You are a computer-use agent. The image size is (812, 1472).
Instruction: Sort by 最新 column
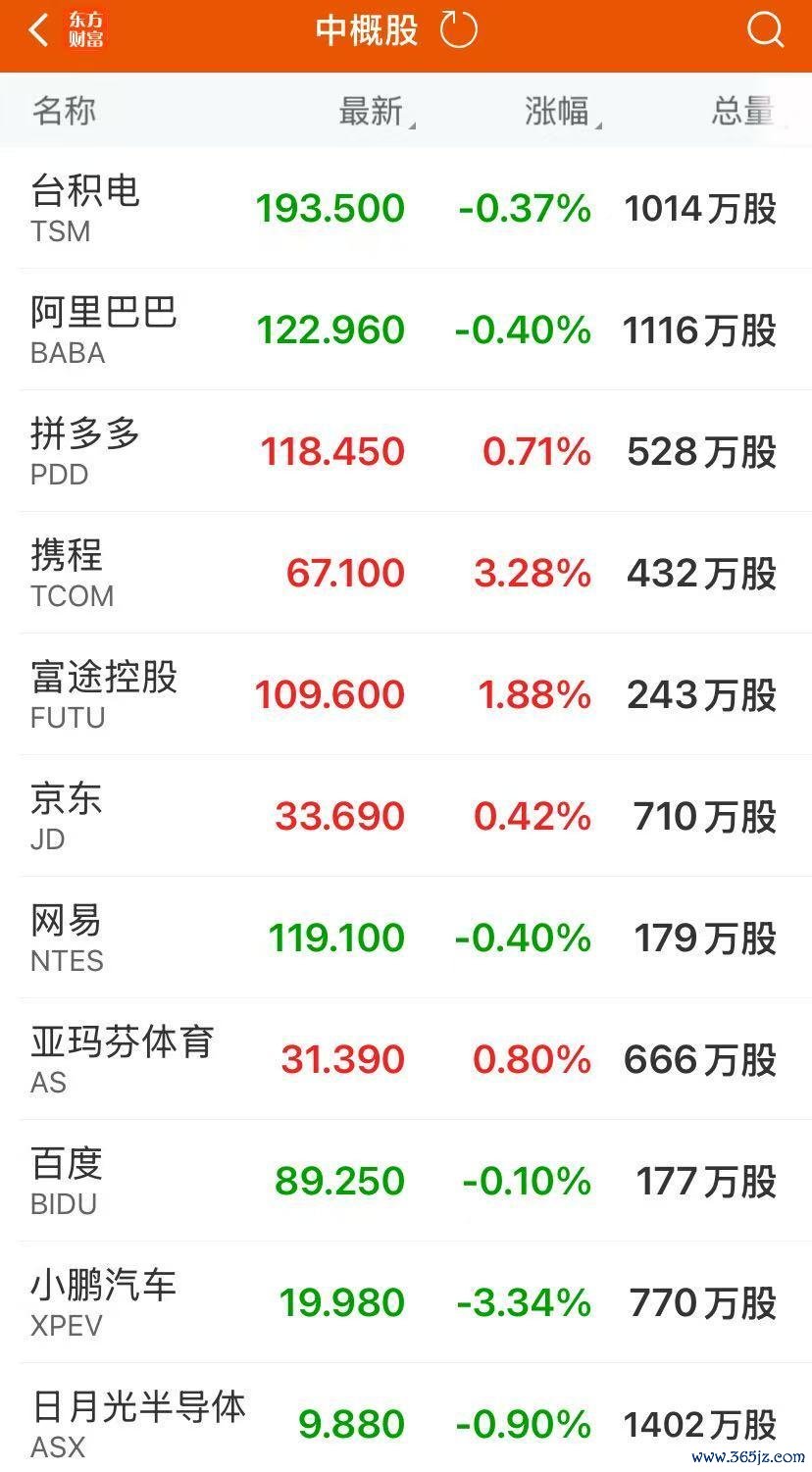click(376, 112)
